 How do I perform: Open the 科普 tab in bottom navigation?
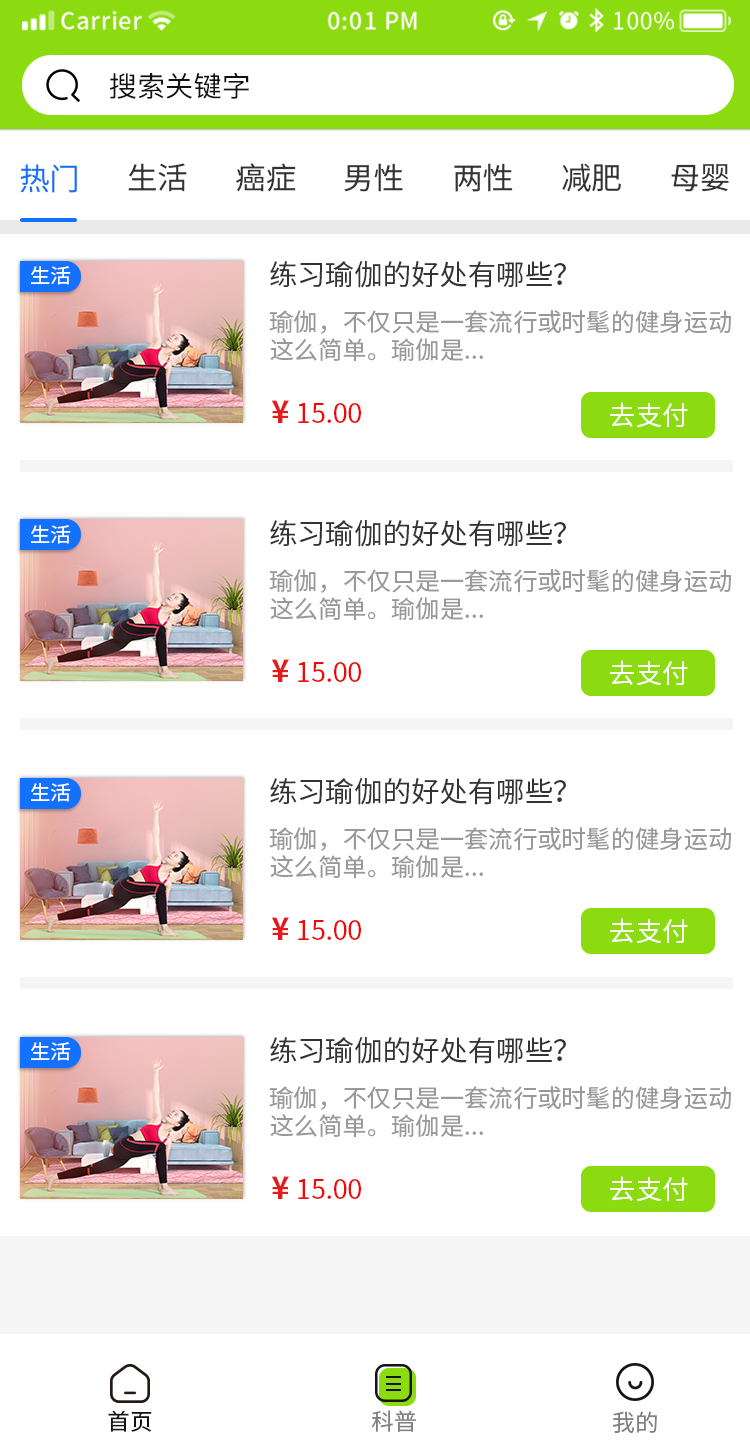click(x=394, y=1398)
